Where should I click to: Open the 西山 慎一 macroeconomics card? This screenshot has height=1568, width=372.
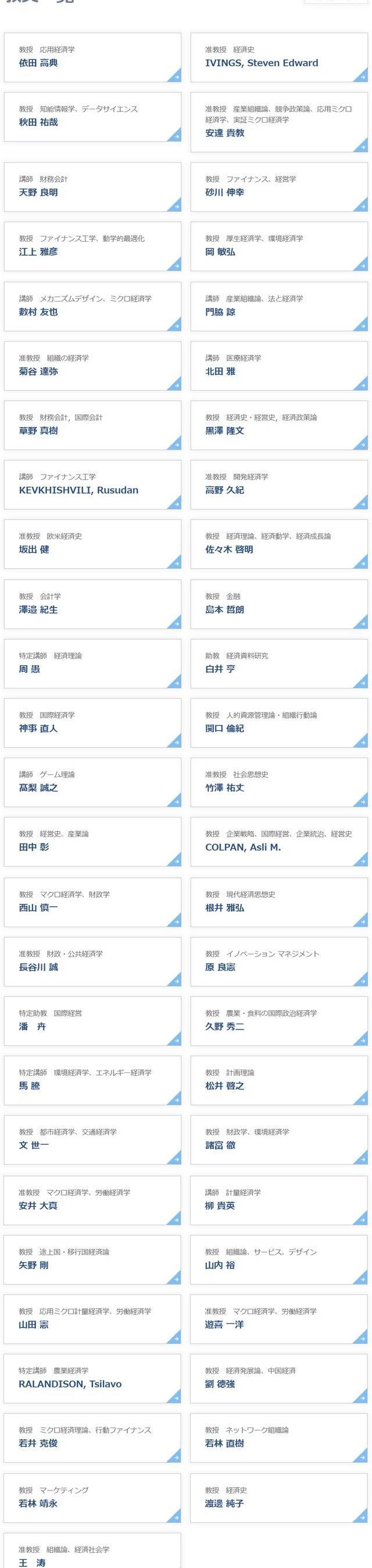[x=92, y=902]
